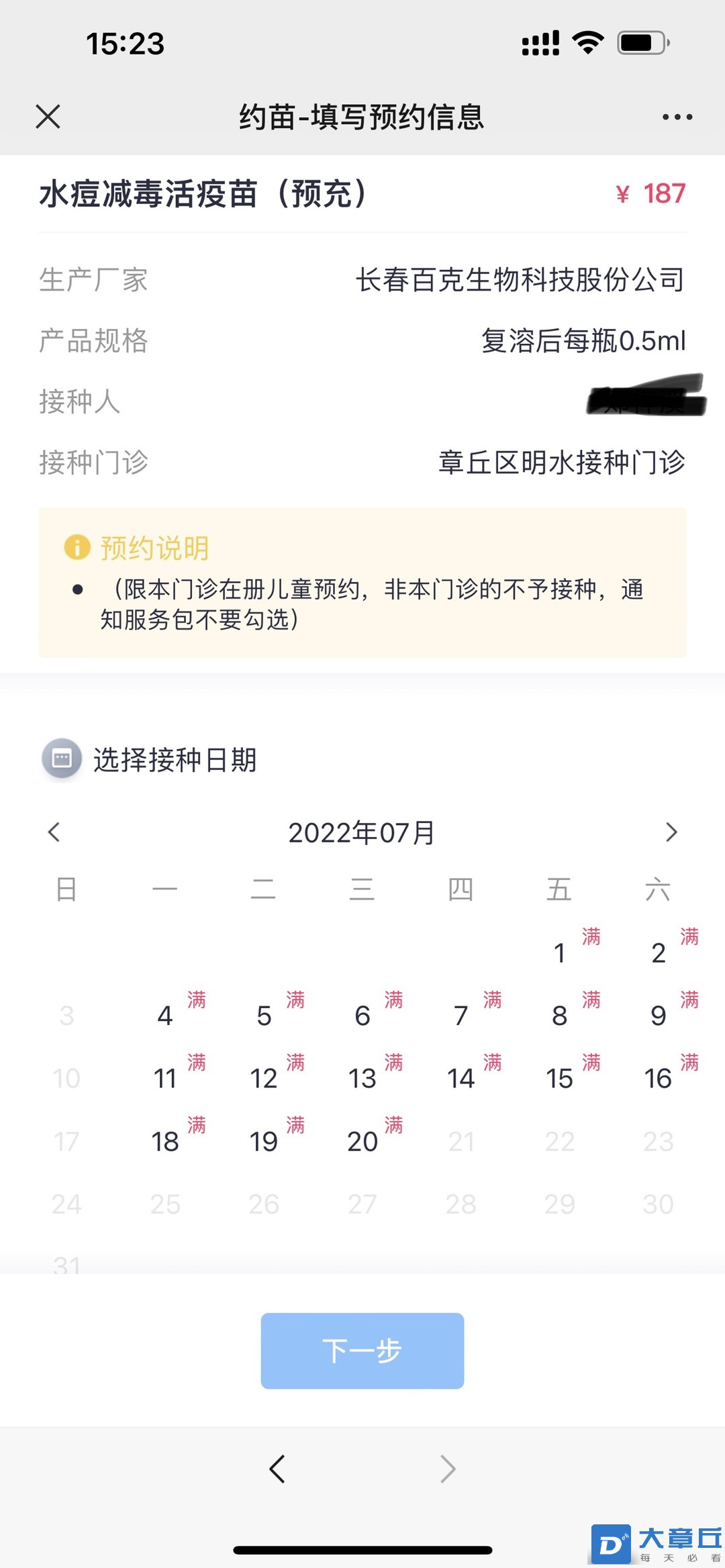
Task: Select July 2 on the calendar
Action: click(659, 952)
